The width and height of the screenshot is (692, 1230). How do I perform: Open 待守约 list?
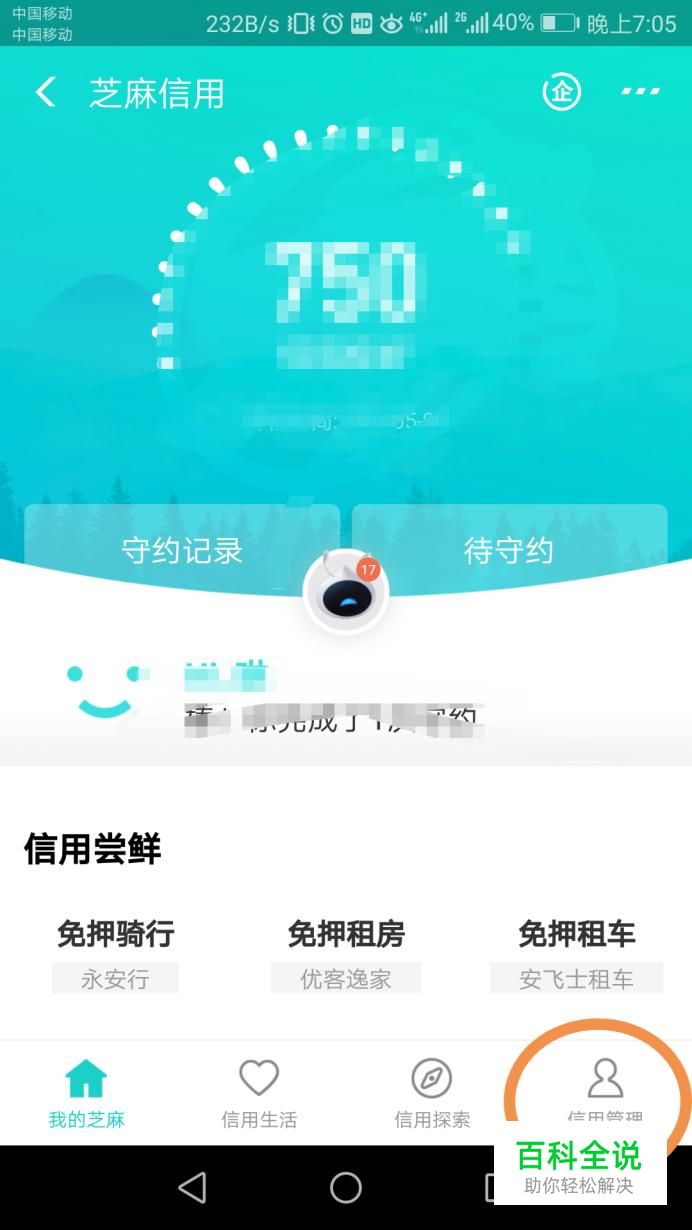click(509, 550)
